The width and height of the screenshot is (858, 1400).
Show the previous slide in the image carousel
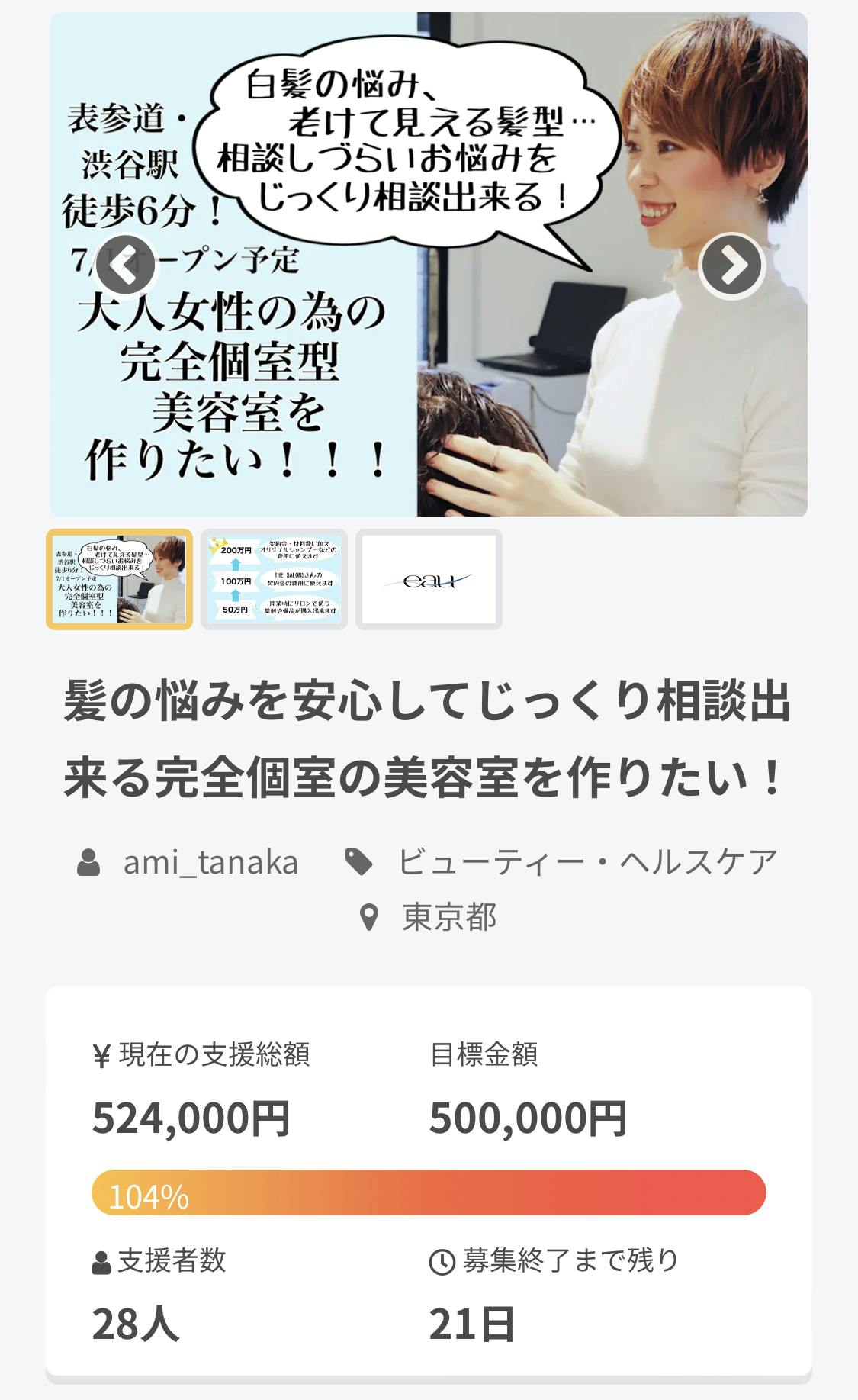click(125, 265)
